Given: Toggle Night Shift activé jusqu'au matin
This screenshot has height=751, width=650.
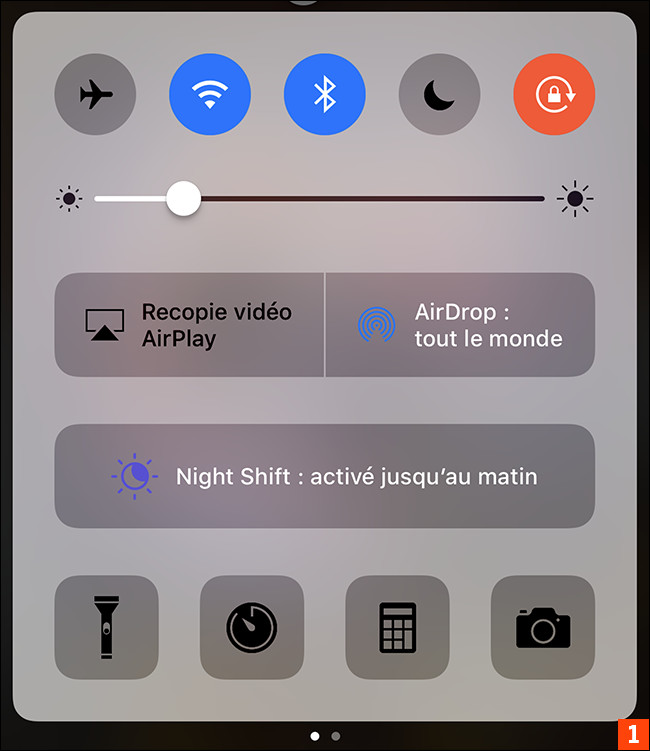Looking at the screenshot, I should [x=324, y=476].
